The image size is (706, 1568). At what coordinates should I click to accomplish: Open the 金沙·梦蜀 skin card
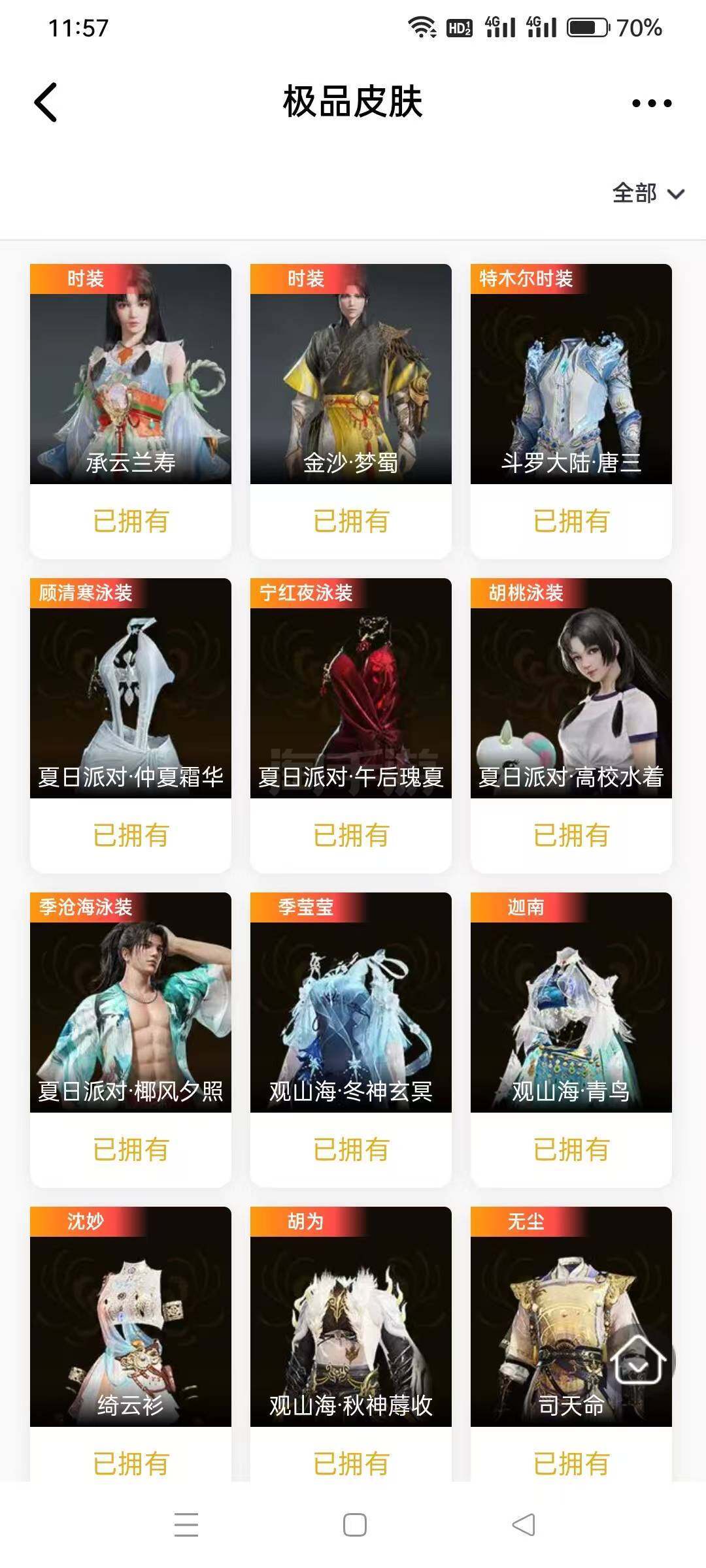click(x=351, y=374)
